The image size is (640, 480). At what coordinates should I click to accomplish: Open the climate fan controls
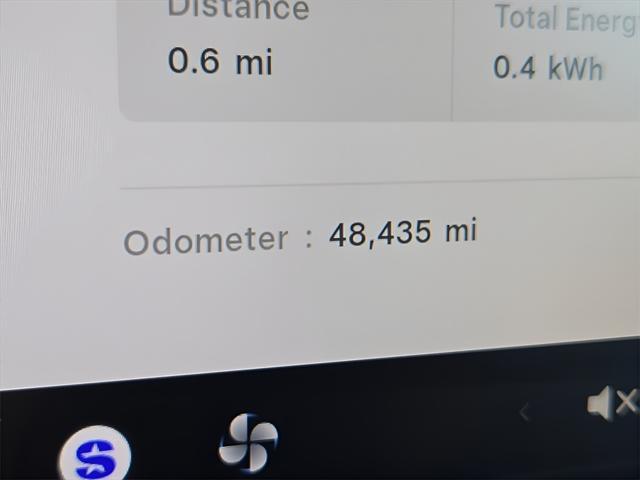click(x=247, y=443)
